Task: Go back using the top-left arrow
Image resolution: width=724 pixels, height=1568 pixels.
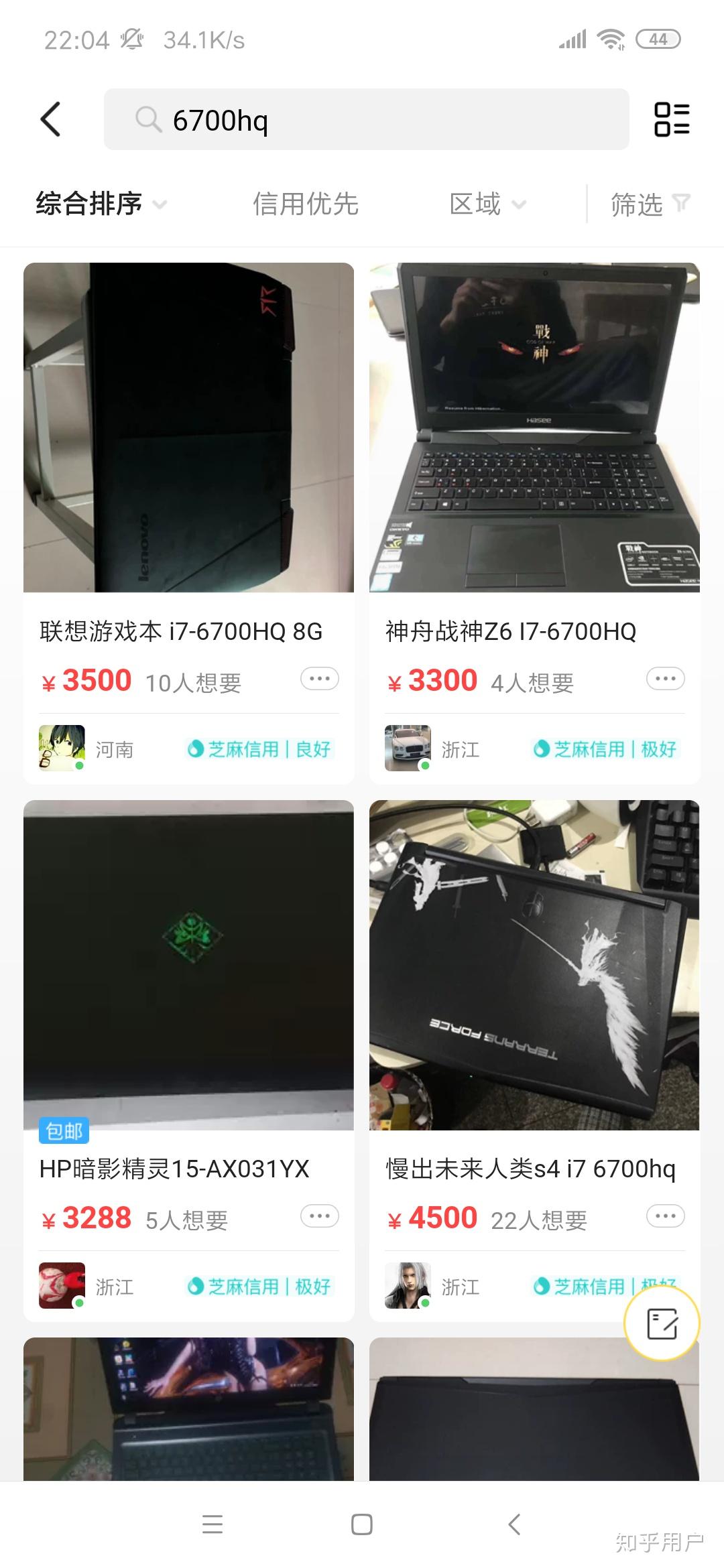Action: pyautogui.click(x=51, y=120)
